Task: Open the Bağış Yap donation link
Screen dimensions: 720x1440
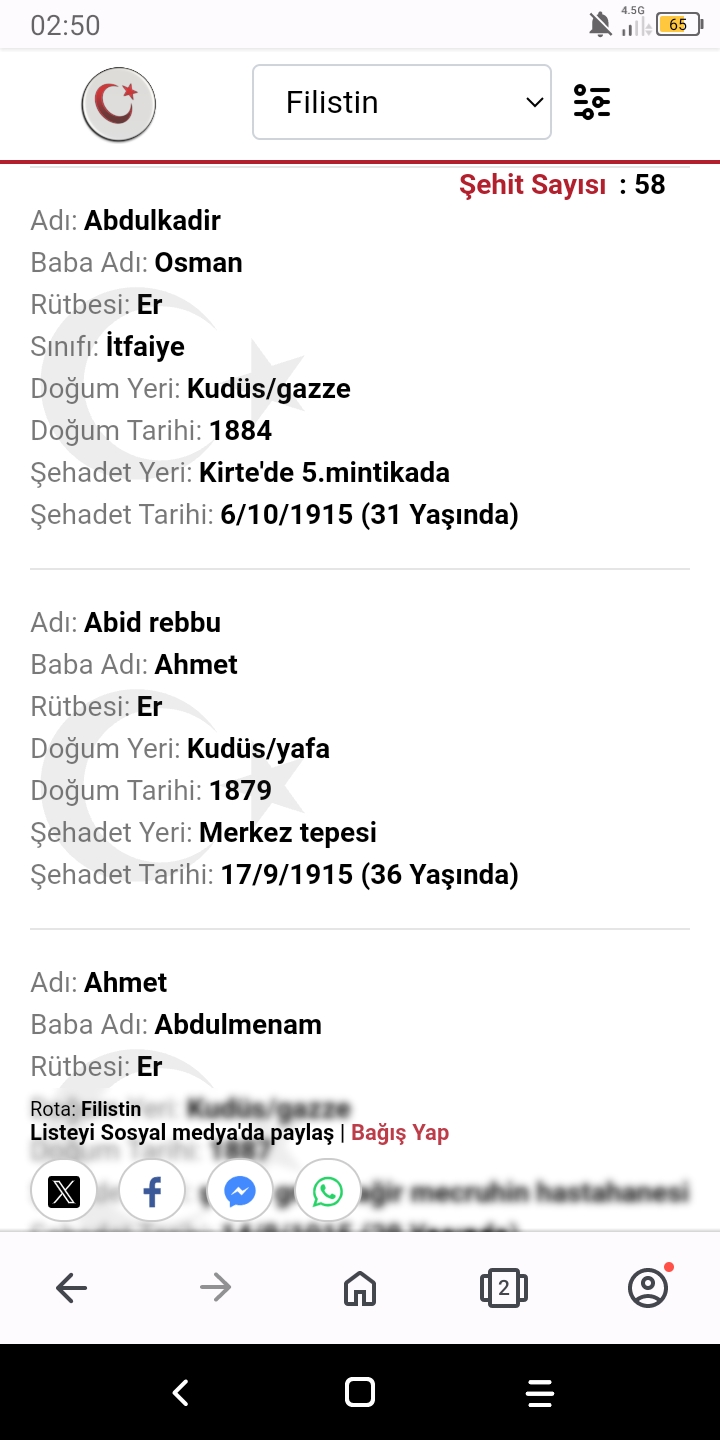Action: click(x=400, y=1133)
